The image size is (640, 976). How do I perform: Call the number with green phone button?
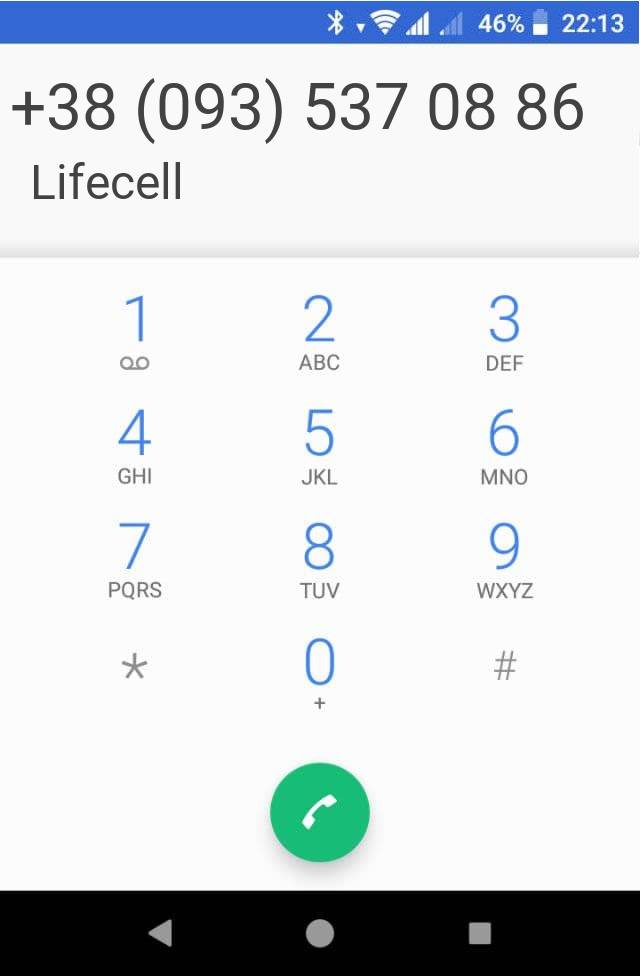(320, 813)
